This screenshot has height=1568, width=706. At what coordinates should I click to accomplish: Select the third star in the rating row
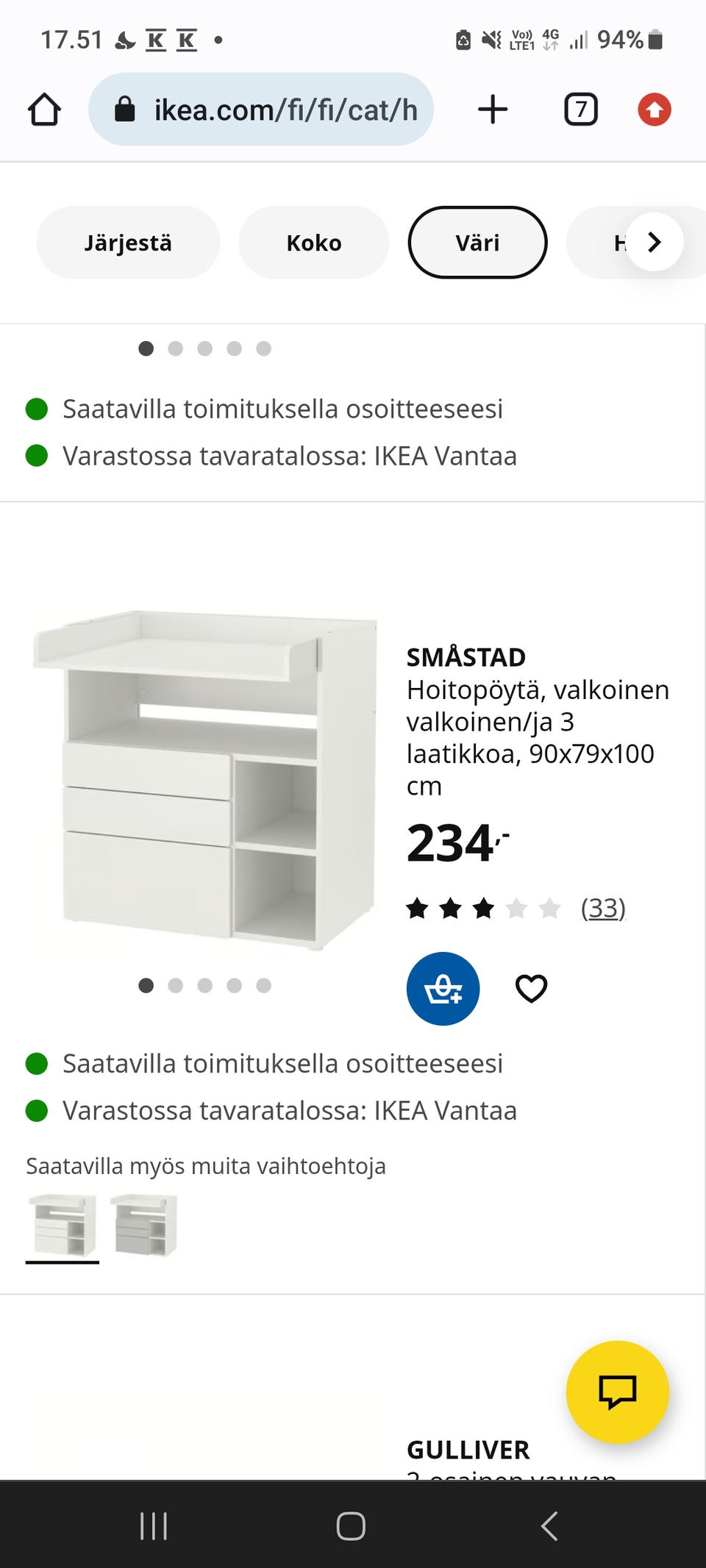(483, 909)
